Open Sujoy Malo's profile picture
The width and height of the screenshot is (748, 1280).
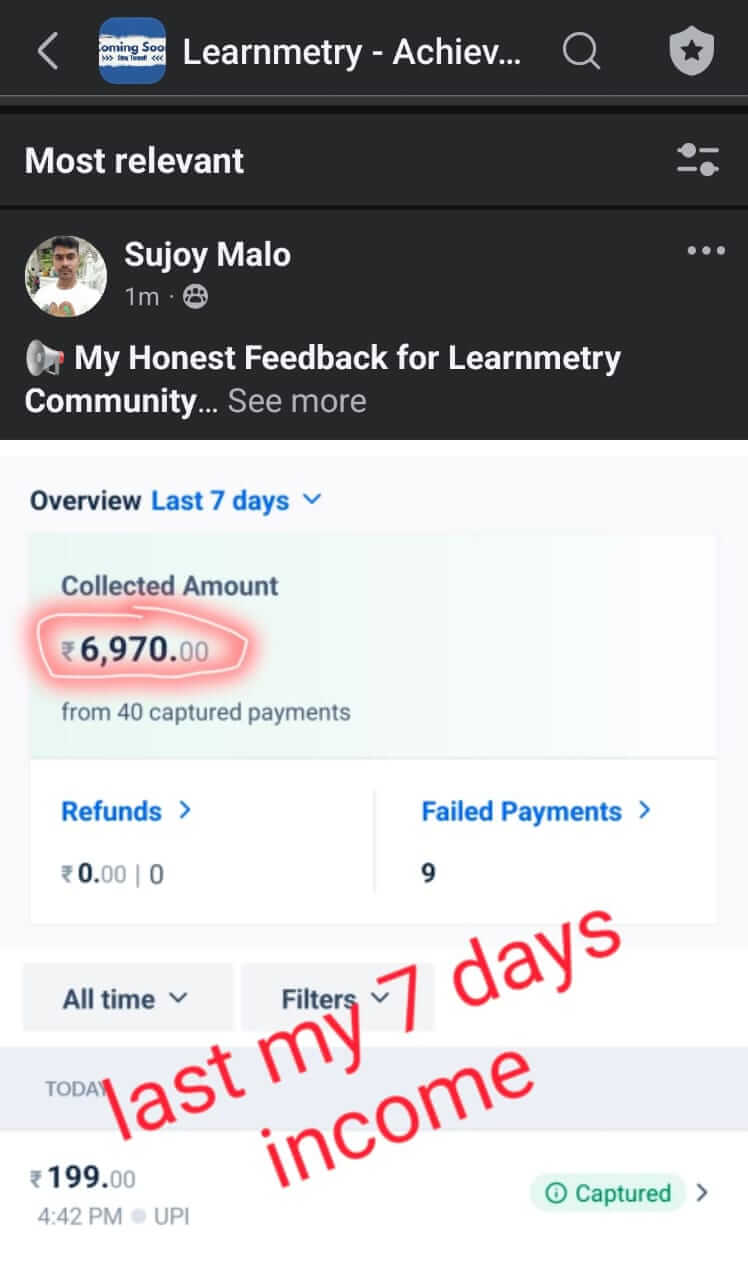(x=66, y=276)
